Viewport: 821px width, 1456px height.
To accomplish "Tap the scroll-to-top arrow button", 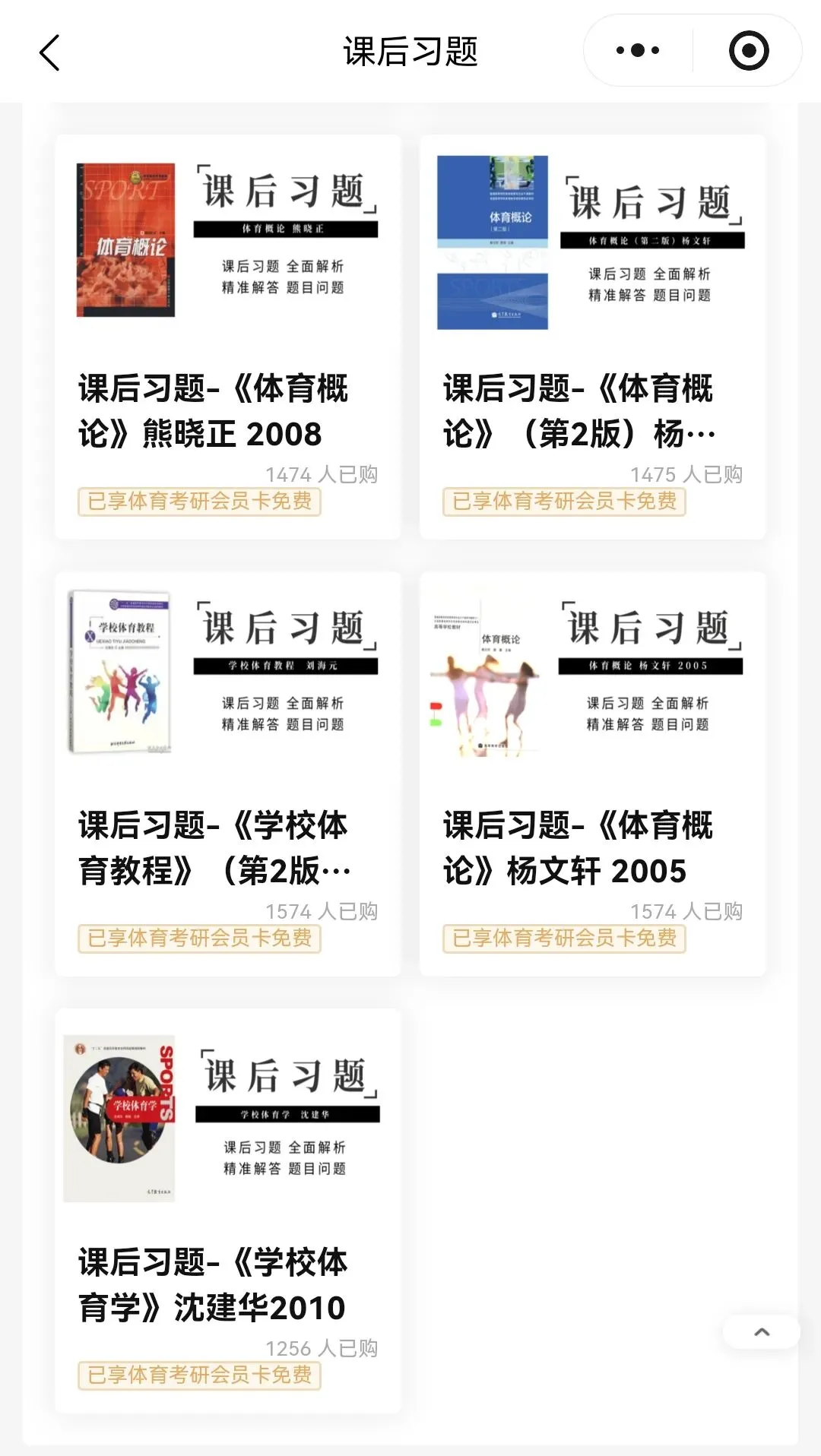I will click(762, 1331).
